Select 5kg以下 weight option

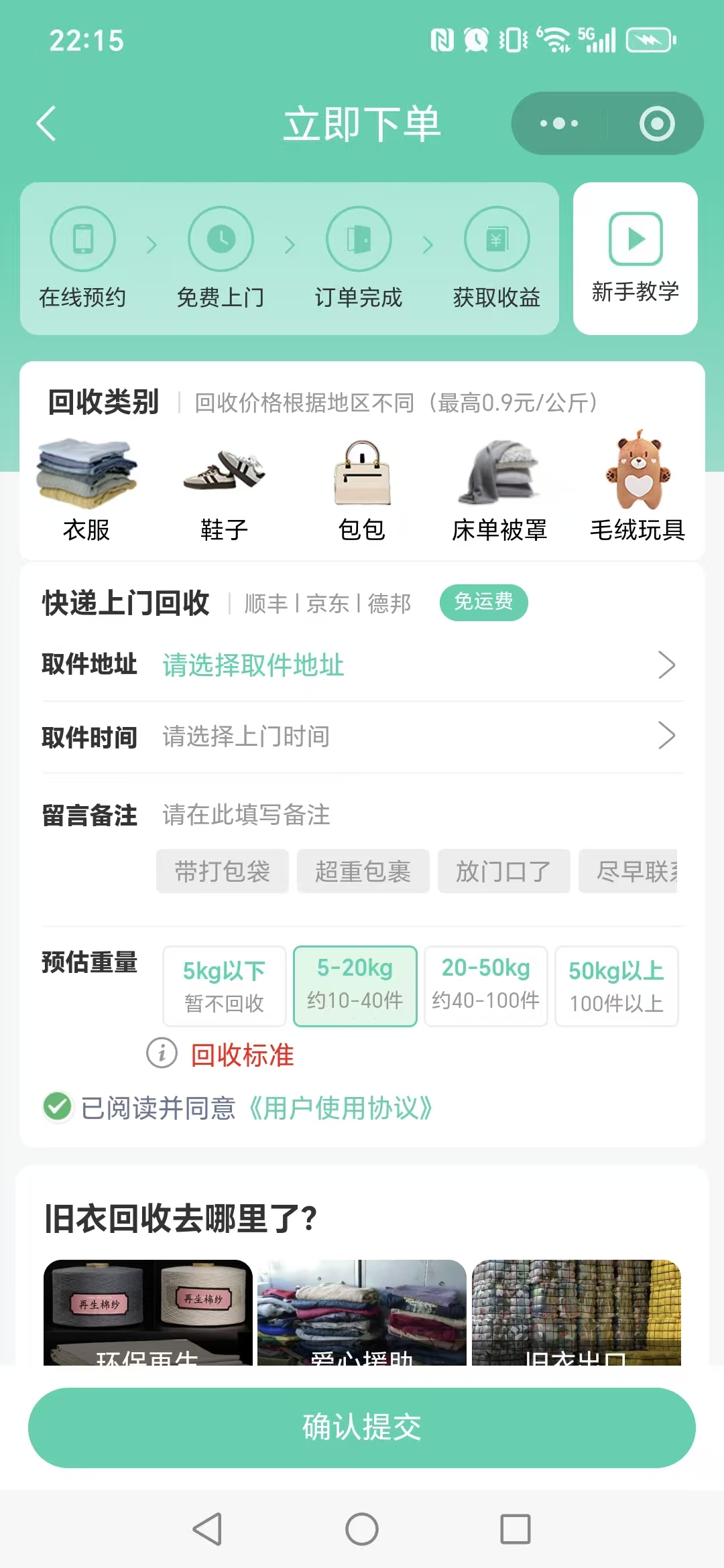click(x=224, y=986)
